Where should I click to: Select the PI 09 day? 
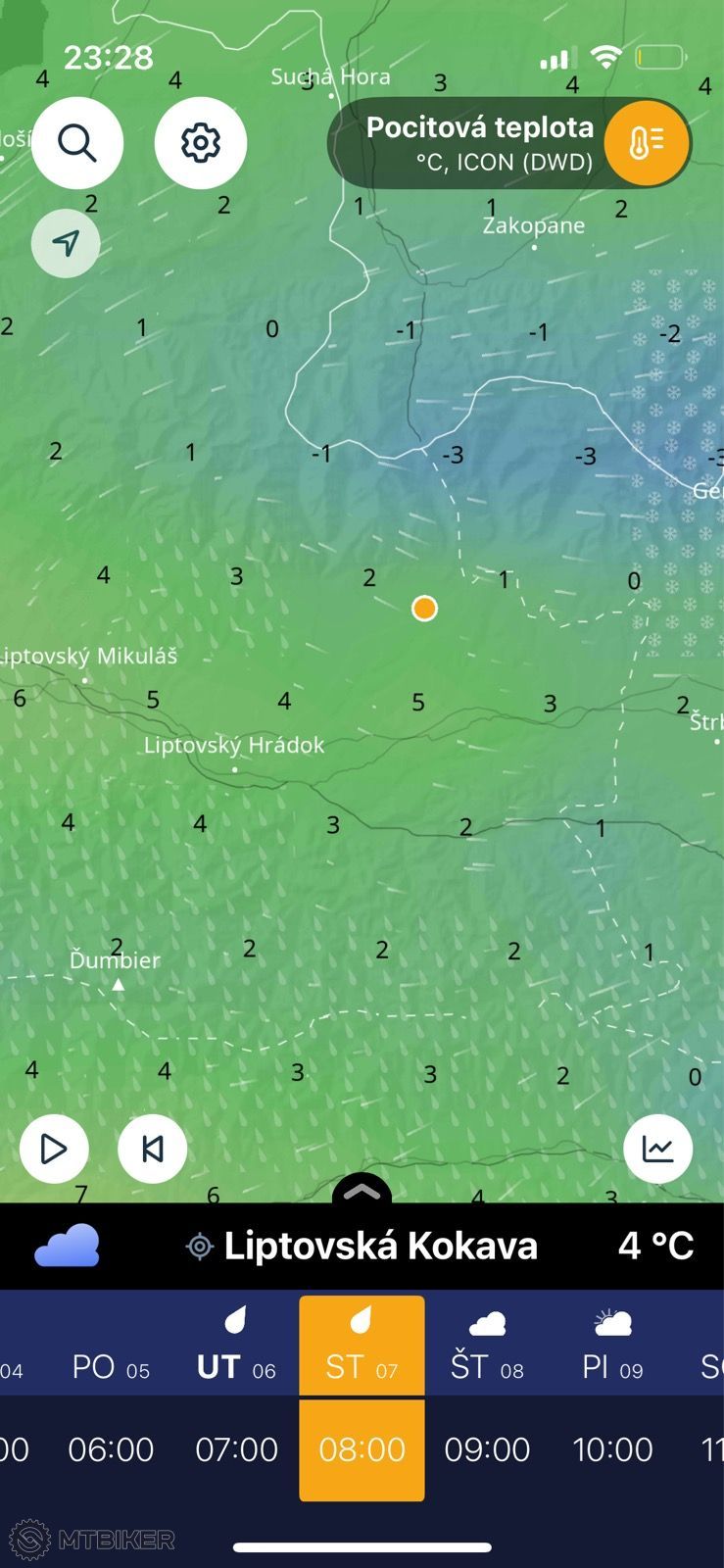(x=612, y=1345)
